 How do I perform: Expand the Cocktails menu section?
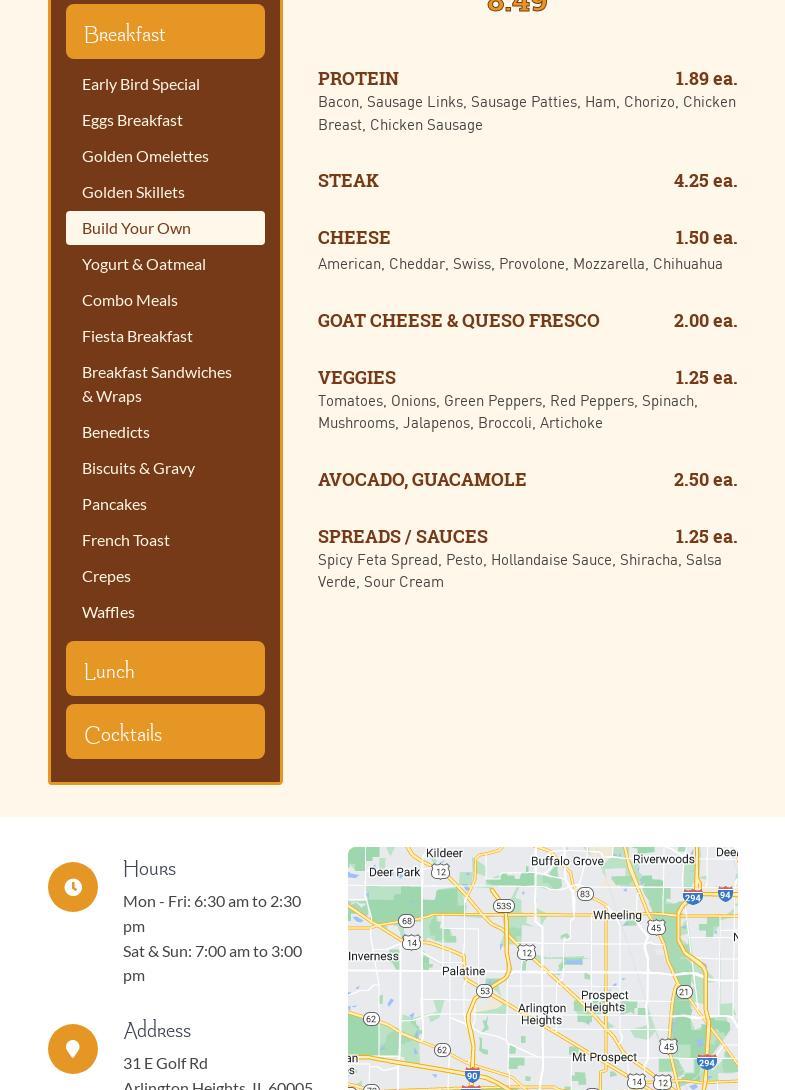[x=165, y=732]
